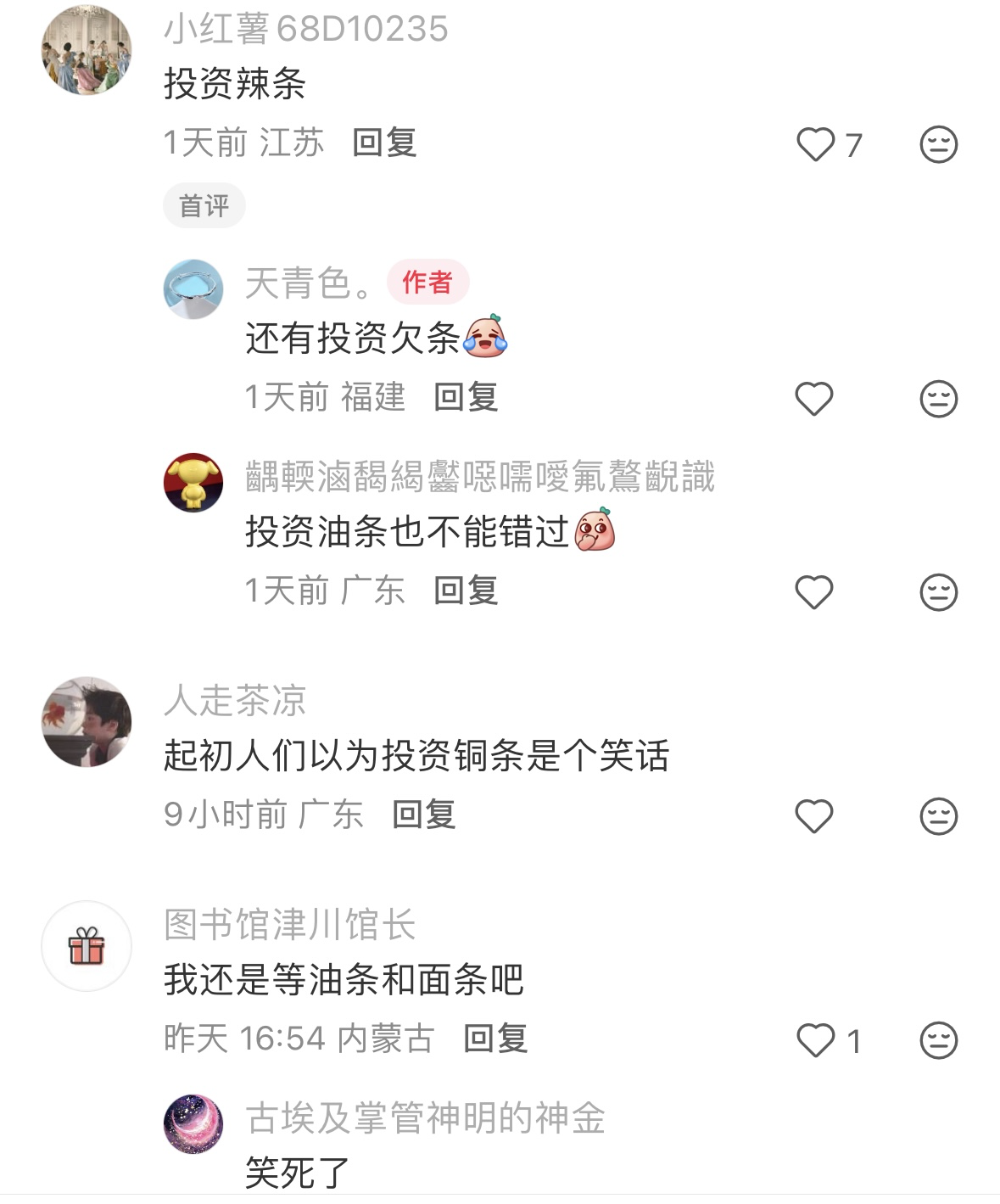
Task: Dislike the author's 还有投资欠条 reply
Action: pyautogui.click(x=938, y=399)
